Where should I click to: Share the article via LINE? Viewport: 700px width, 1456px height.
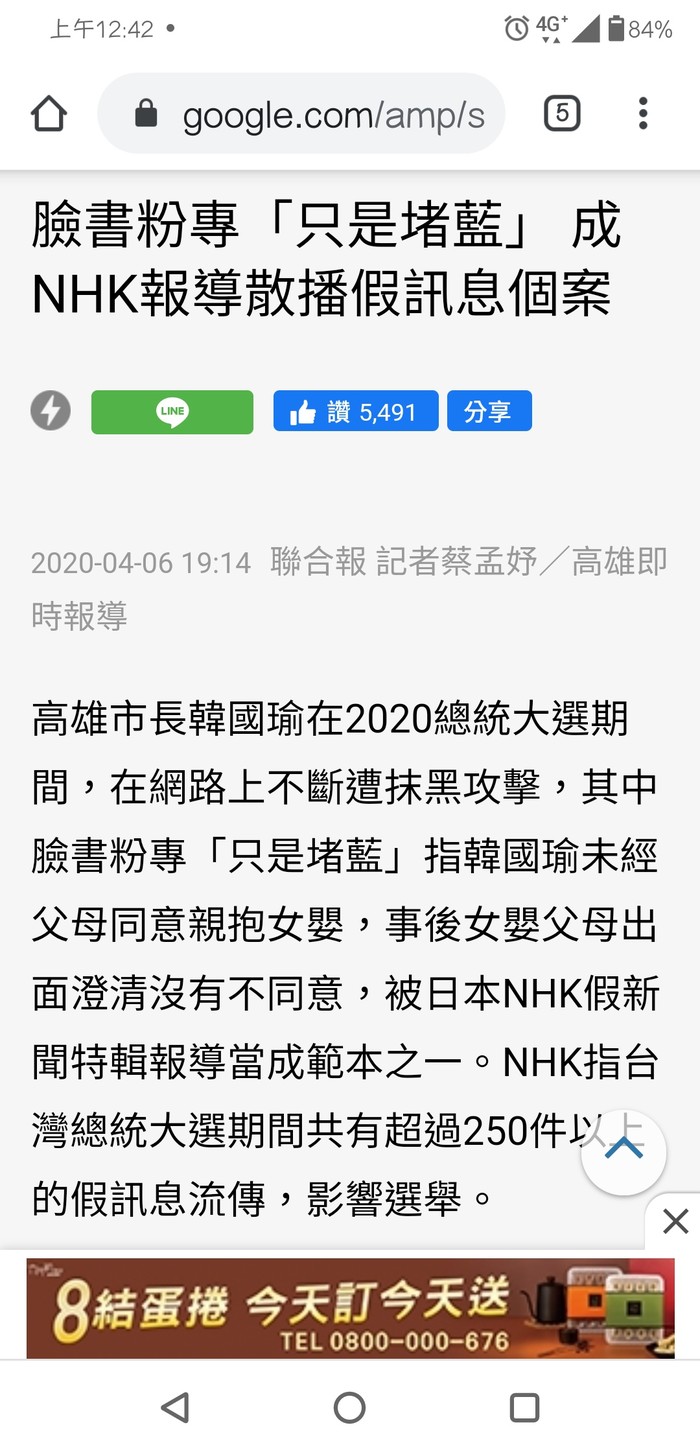[172, 412]
